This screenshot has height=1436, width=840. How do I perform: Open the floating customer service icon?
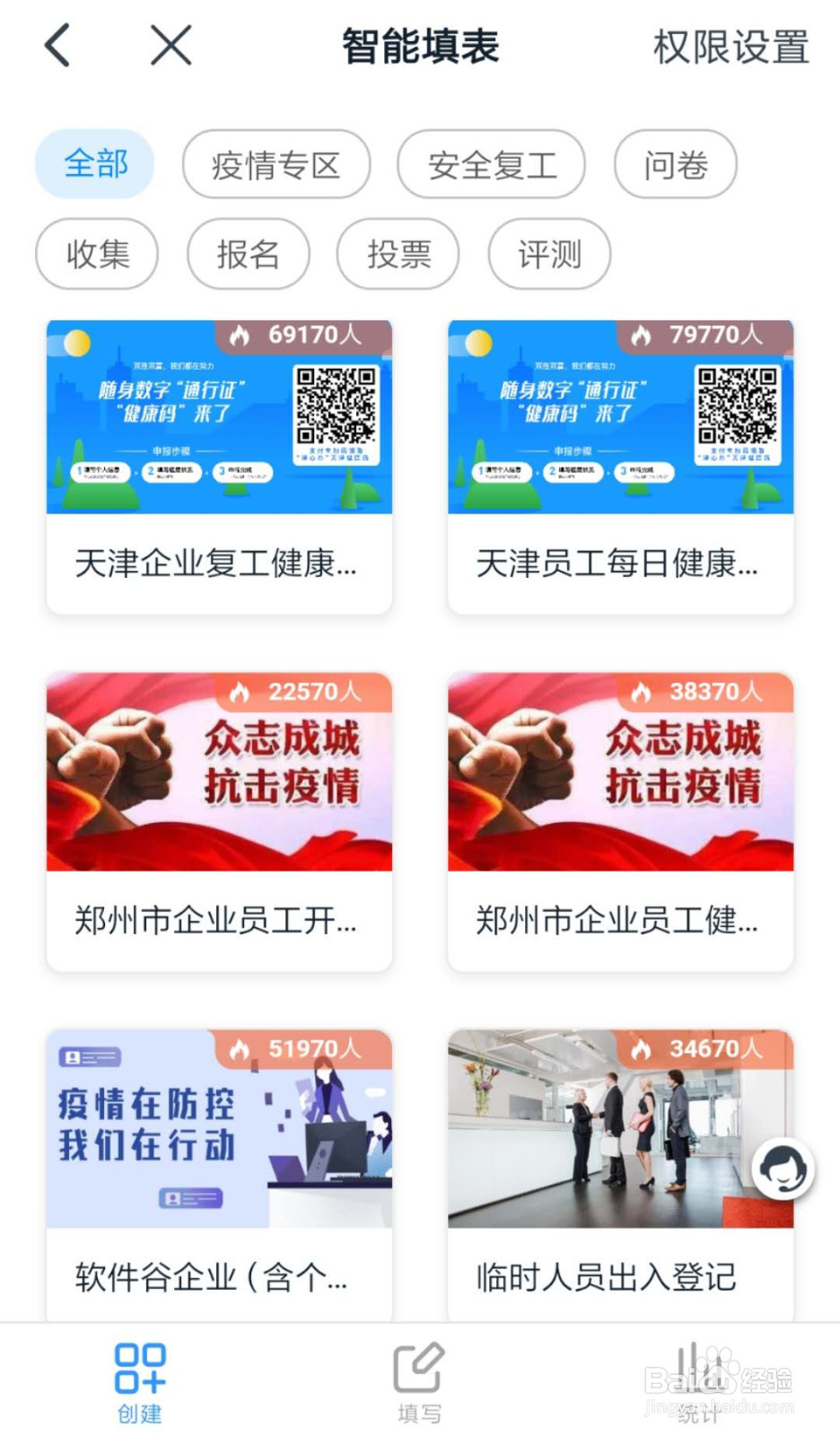click(x=783, y=1168)
